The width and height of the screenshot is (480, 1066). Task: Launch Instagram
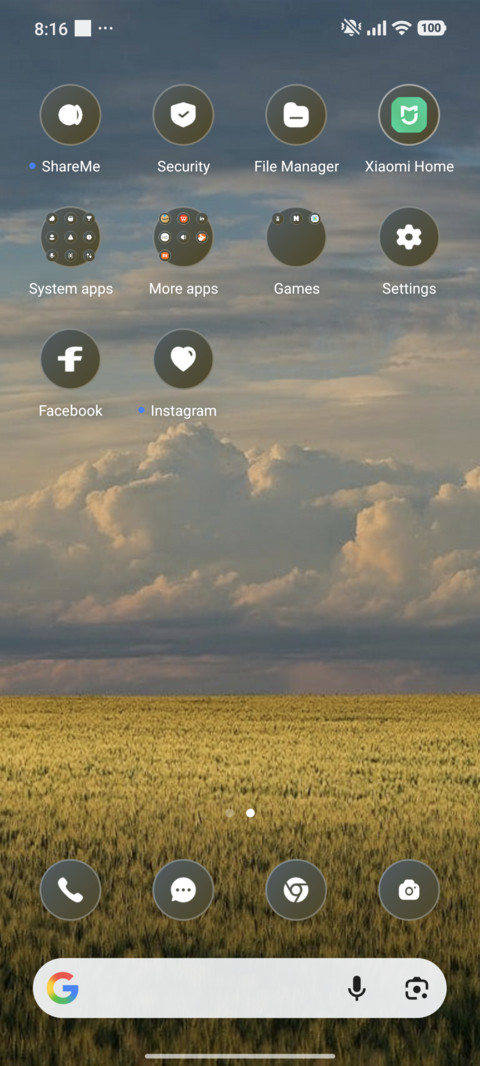[183, 359]
